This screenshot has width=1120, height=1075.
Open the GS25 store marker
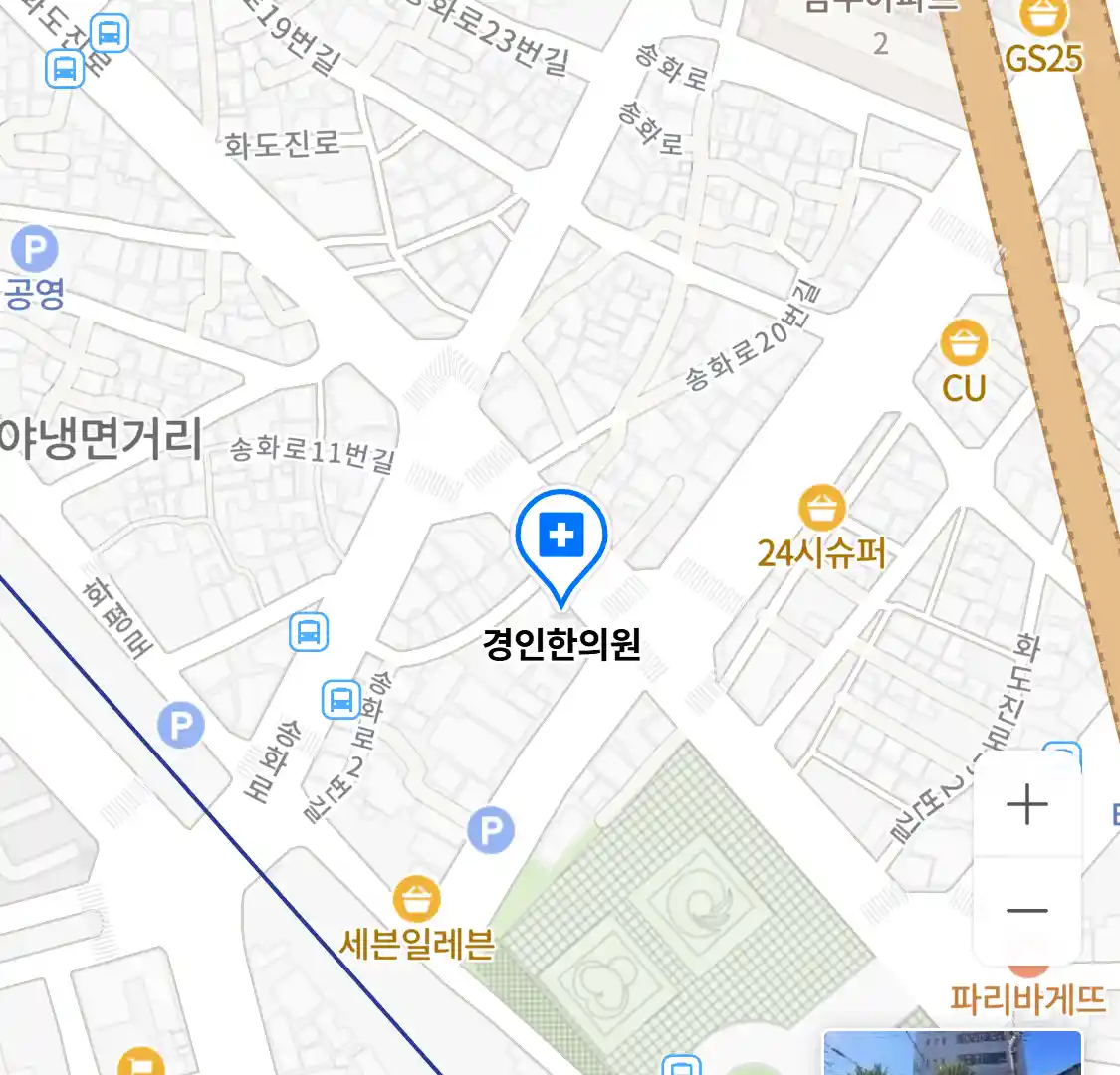(1042, 18)
